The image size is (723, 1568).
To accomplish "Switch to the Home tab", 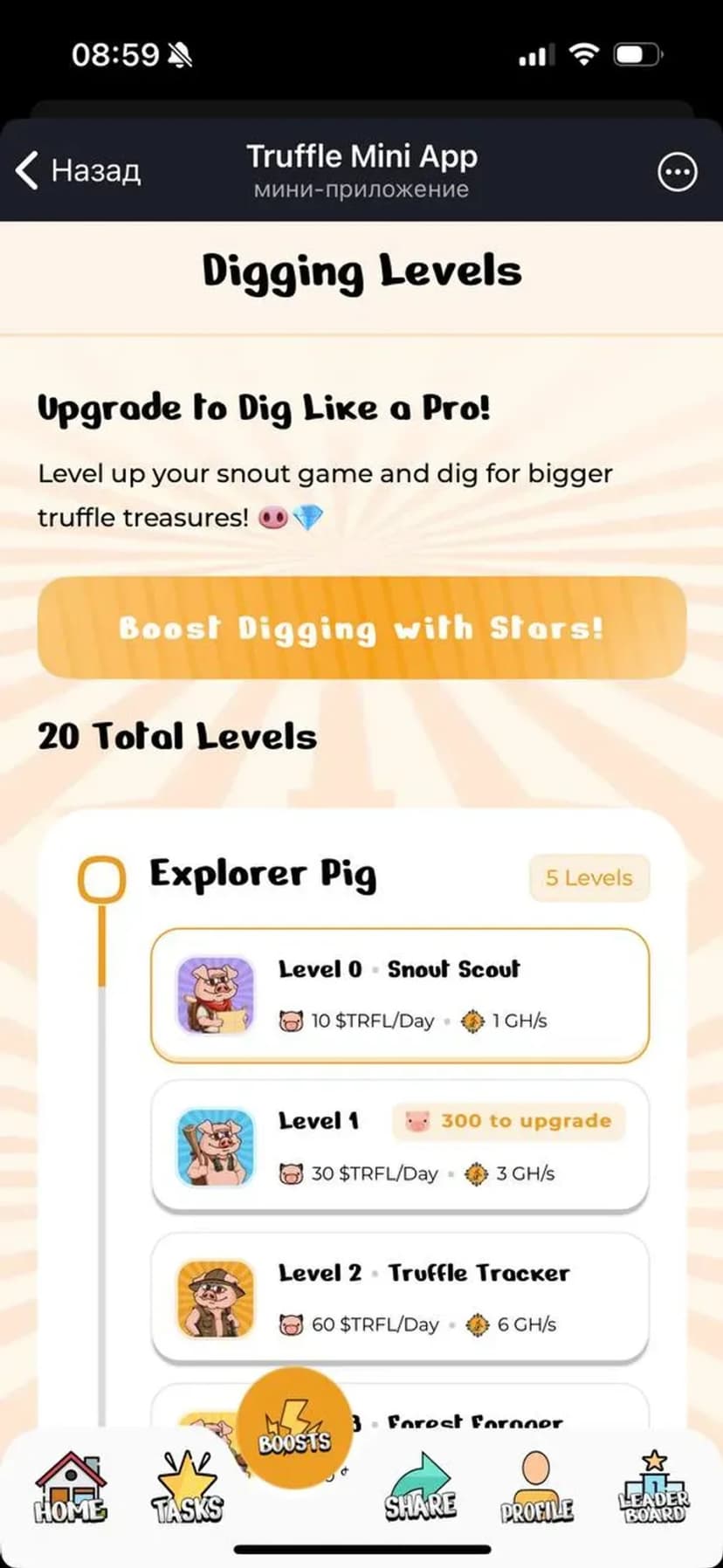I will 70,1488.
